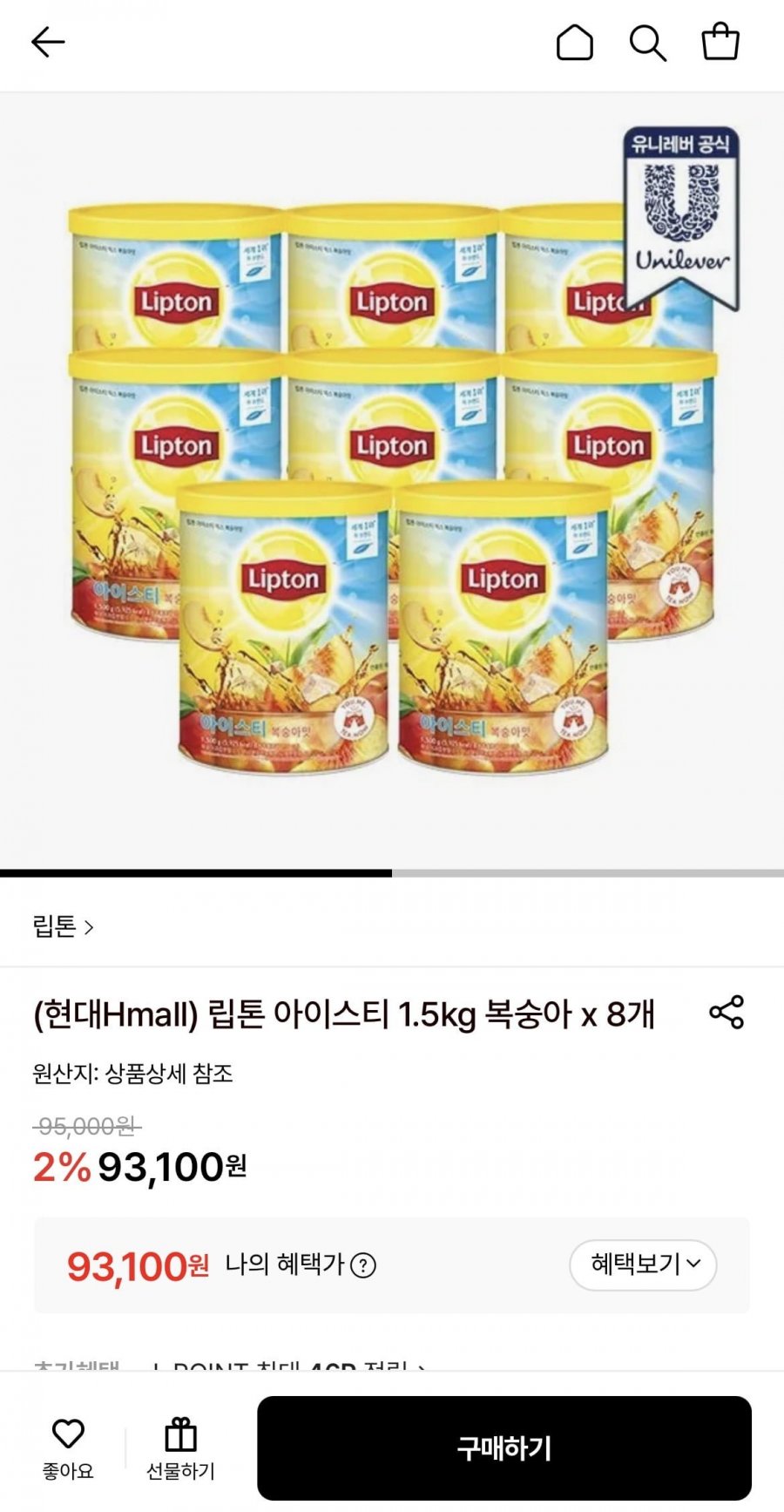Go back with the back arrow
The width and height of the screenshot is (784, 1512).
coord(48,41)
